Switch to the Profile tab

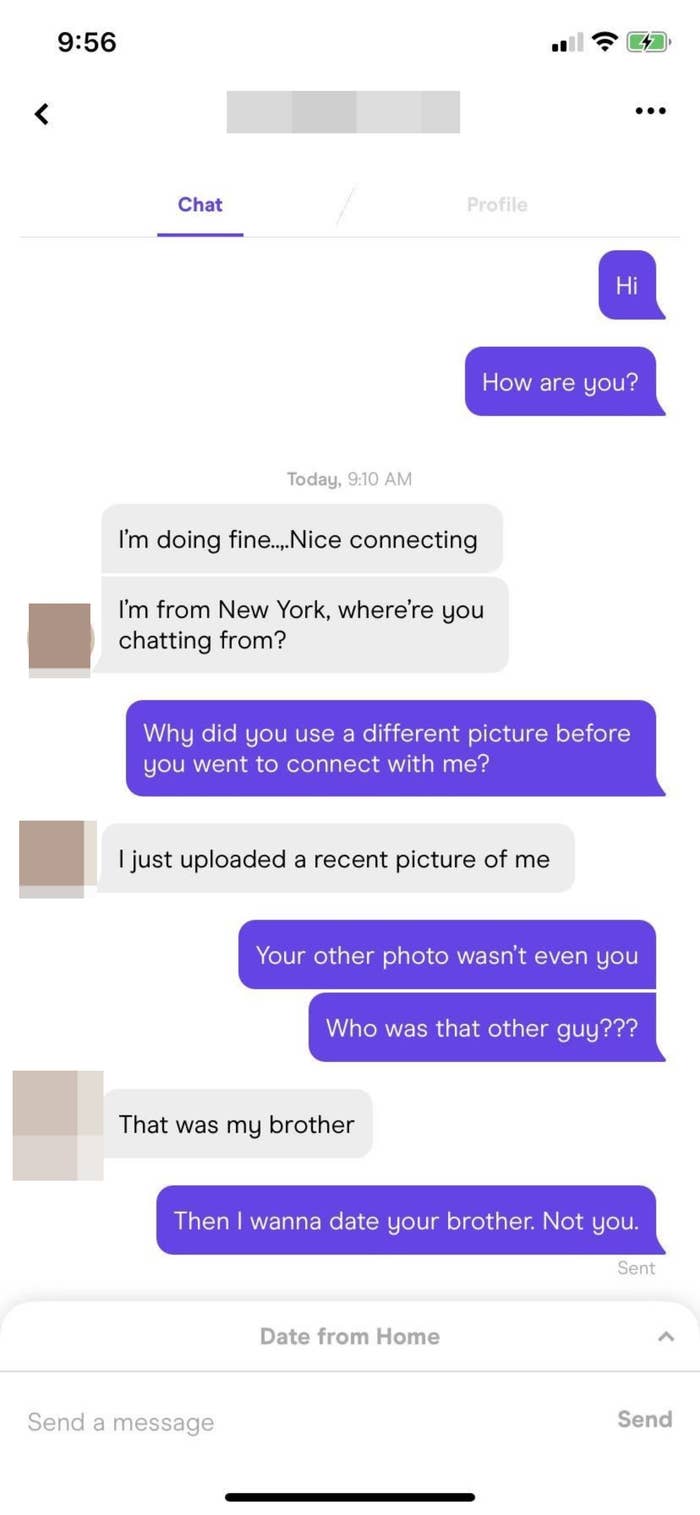pos(497,204)
